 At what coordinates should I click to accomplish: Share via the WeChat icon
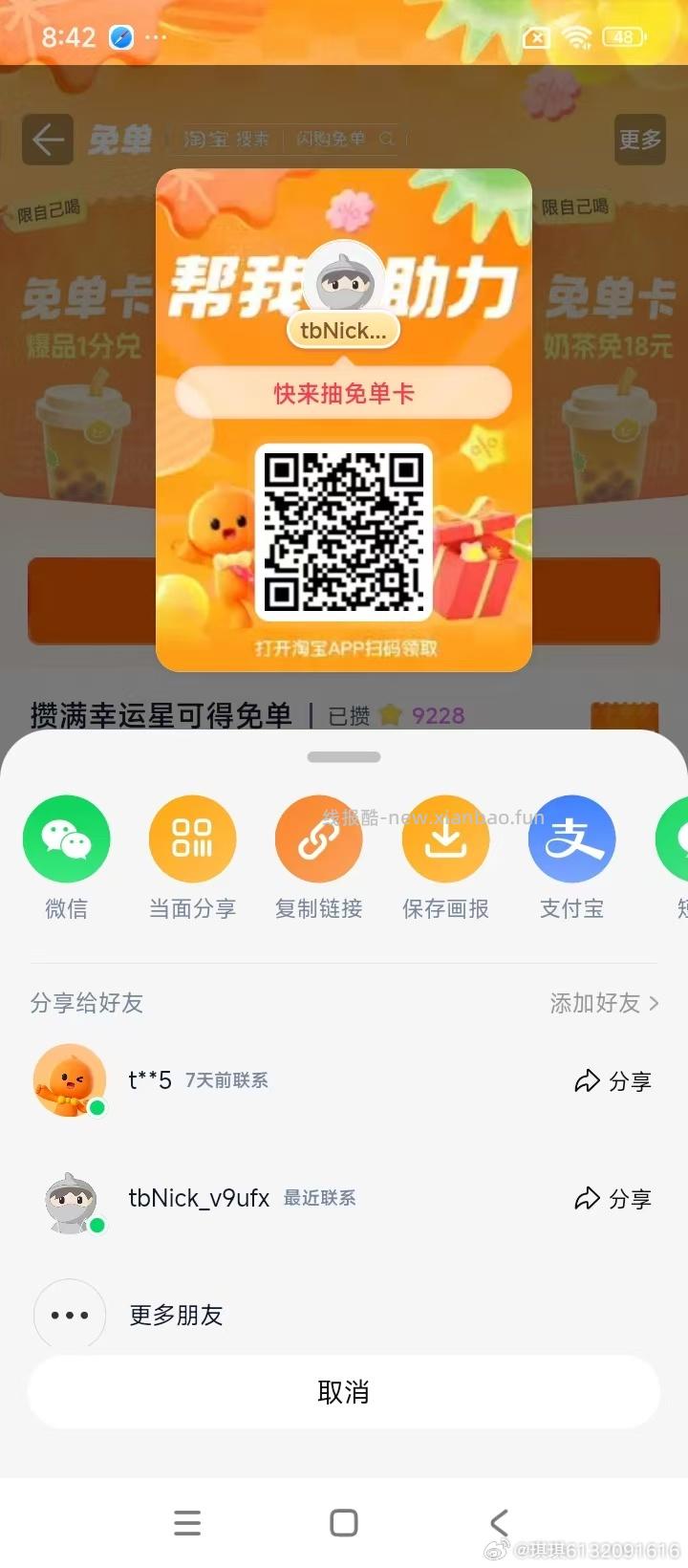click(67, 838)
